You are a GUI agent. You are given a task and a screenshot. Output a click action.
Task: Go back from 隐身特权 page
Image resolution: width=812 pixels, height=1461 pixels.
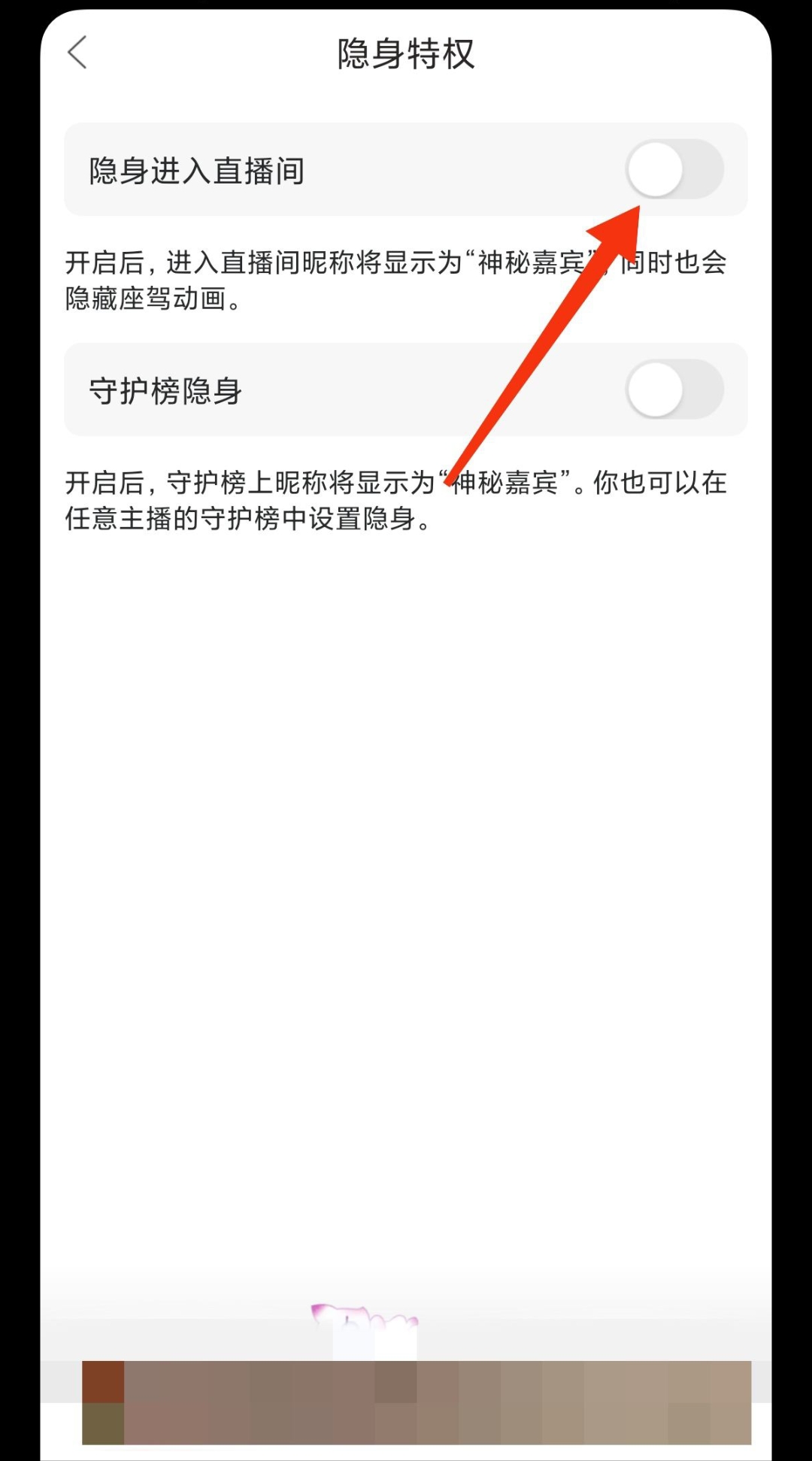77,53
